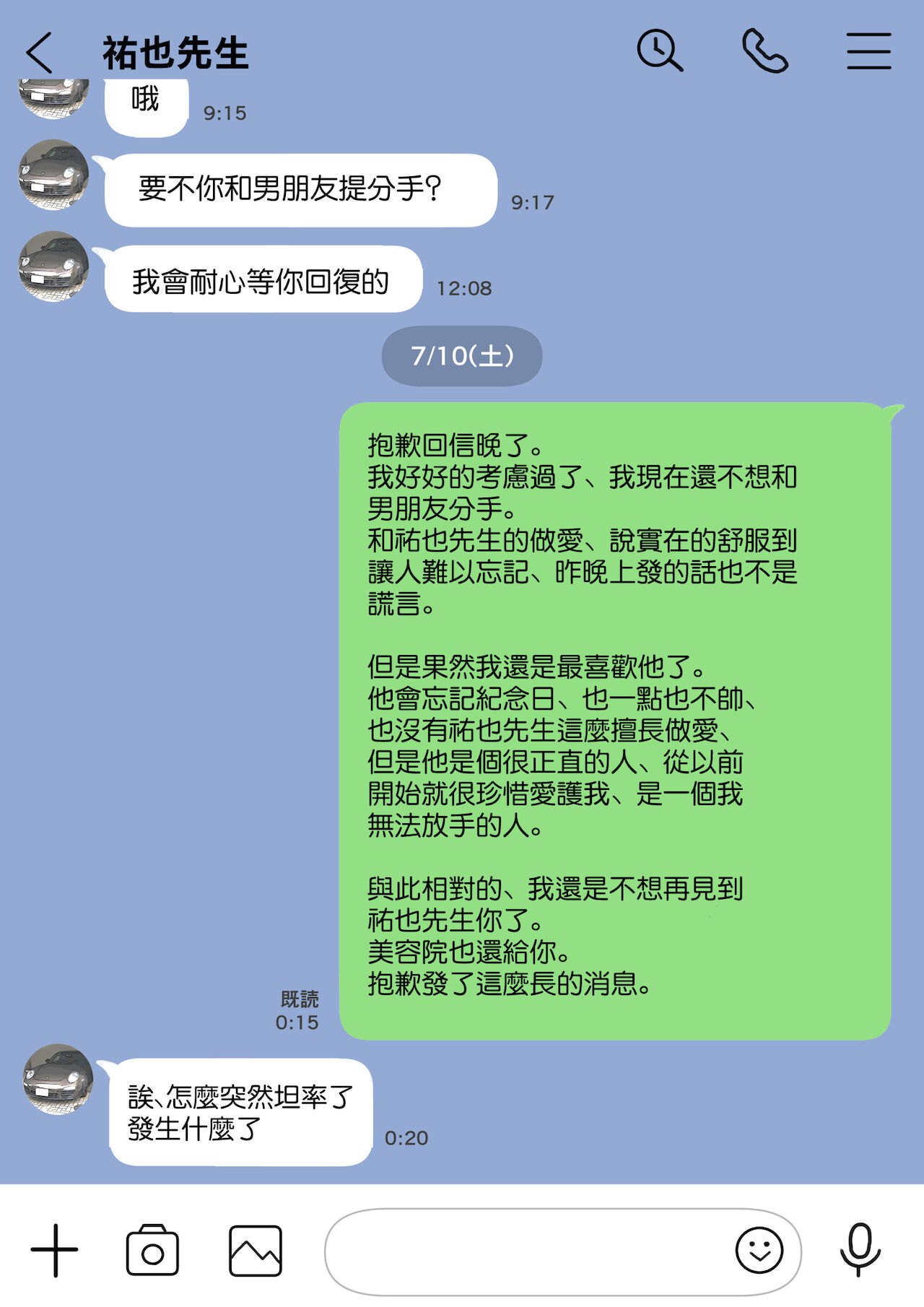This screenshot has width=924, height=1307.
Task: Tap the avatar next to 發生什麼了 message
Action: tap(58, 1079)
